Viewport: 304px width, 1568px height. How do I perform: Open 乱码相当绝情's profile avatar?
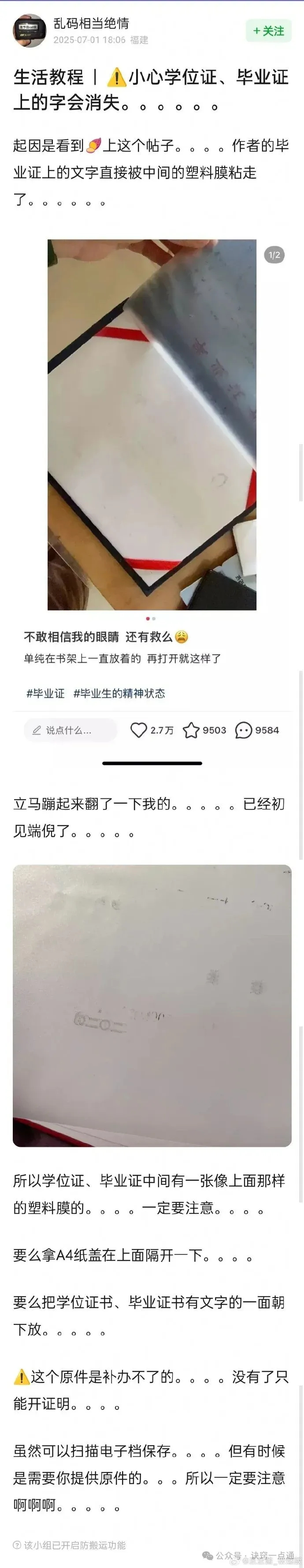pyautogui.click(x=29, y=30)
